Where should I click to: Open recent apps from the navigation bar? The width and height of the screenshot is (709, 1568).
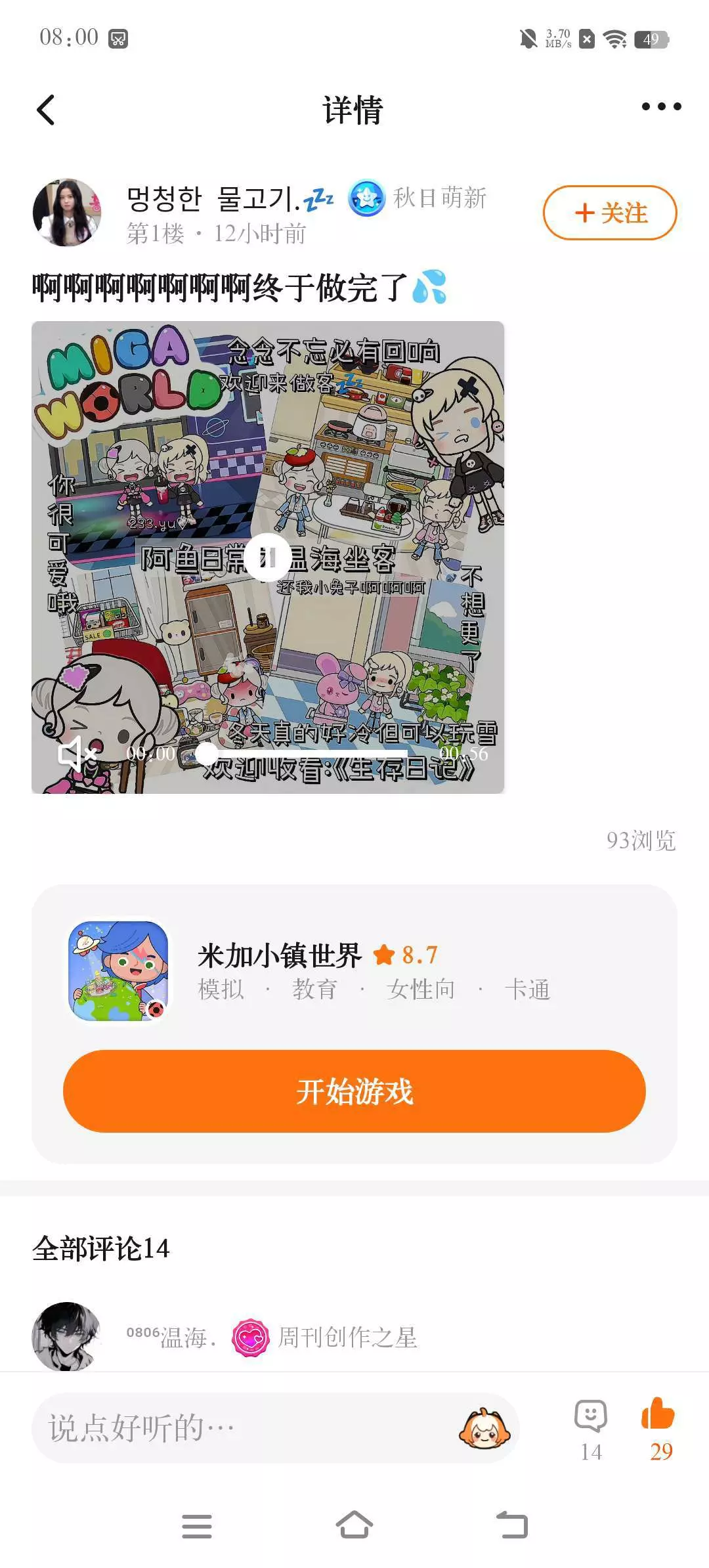click(197, 1526)
